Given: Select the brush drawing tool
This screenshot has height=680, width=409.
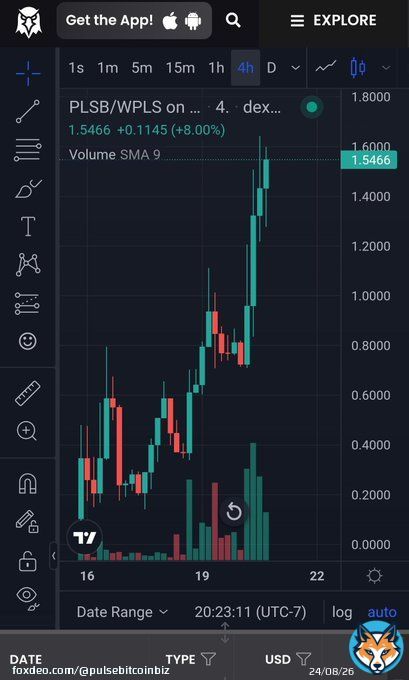Looking at the screenshot, I should (28, 190).
